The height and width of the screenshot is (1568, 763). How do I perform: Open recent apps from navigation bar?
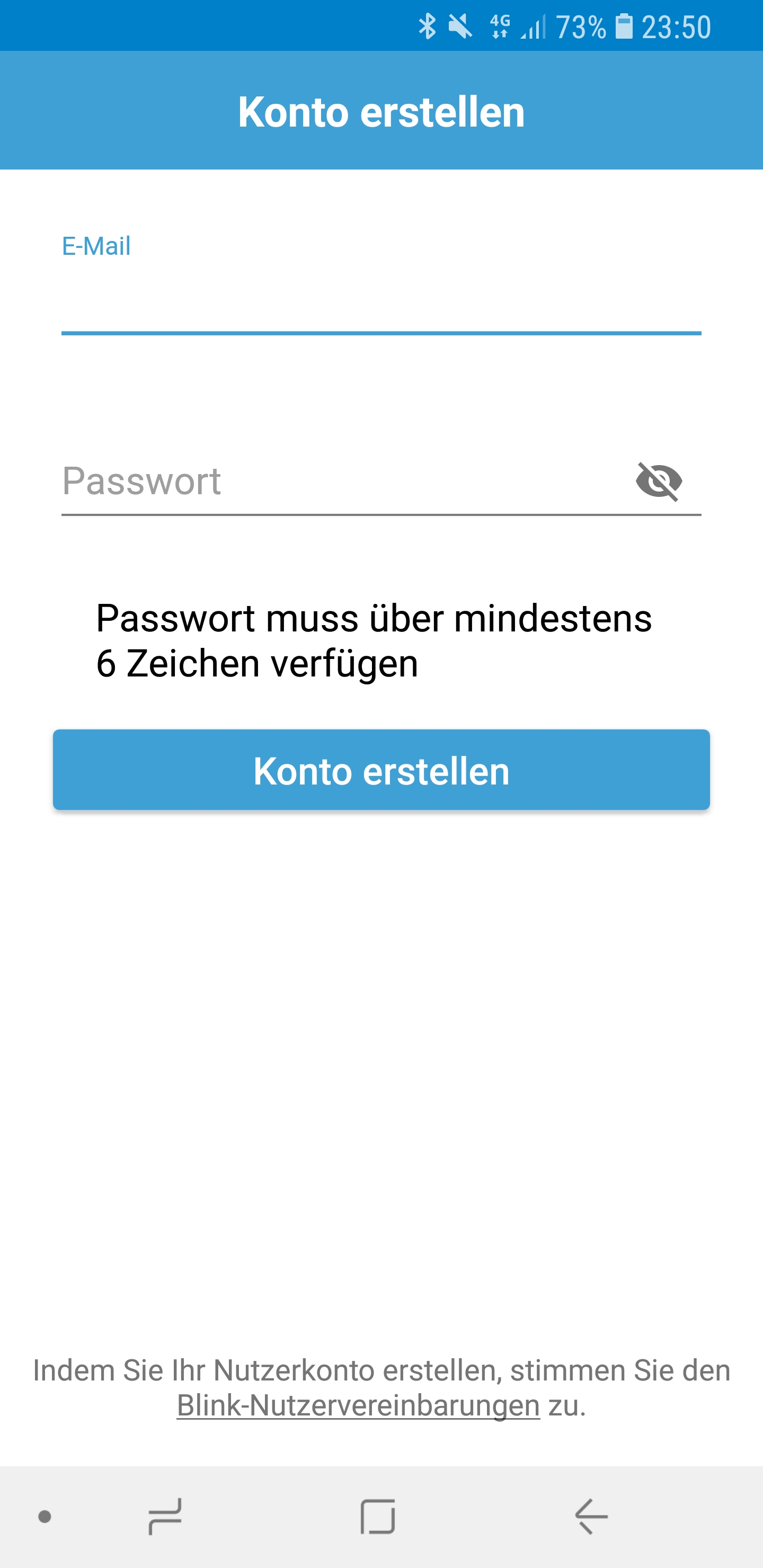tap(165, 1516)
